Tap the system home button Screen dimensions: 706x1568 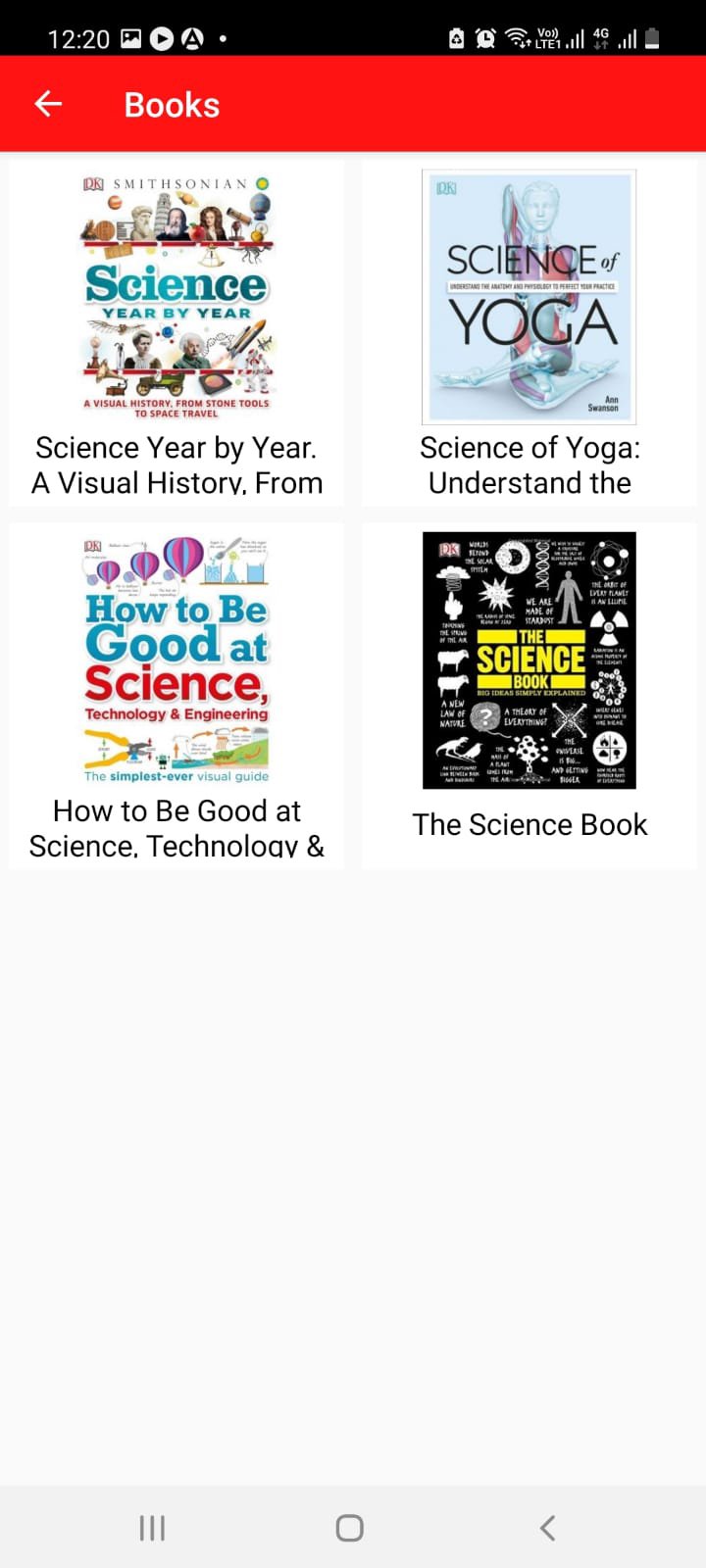coord(350,1528)
